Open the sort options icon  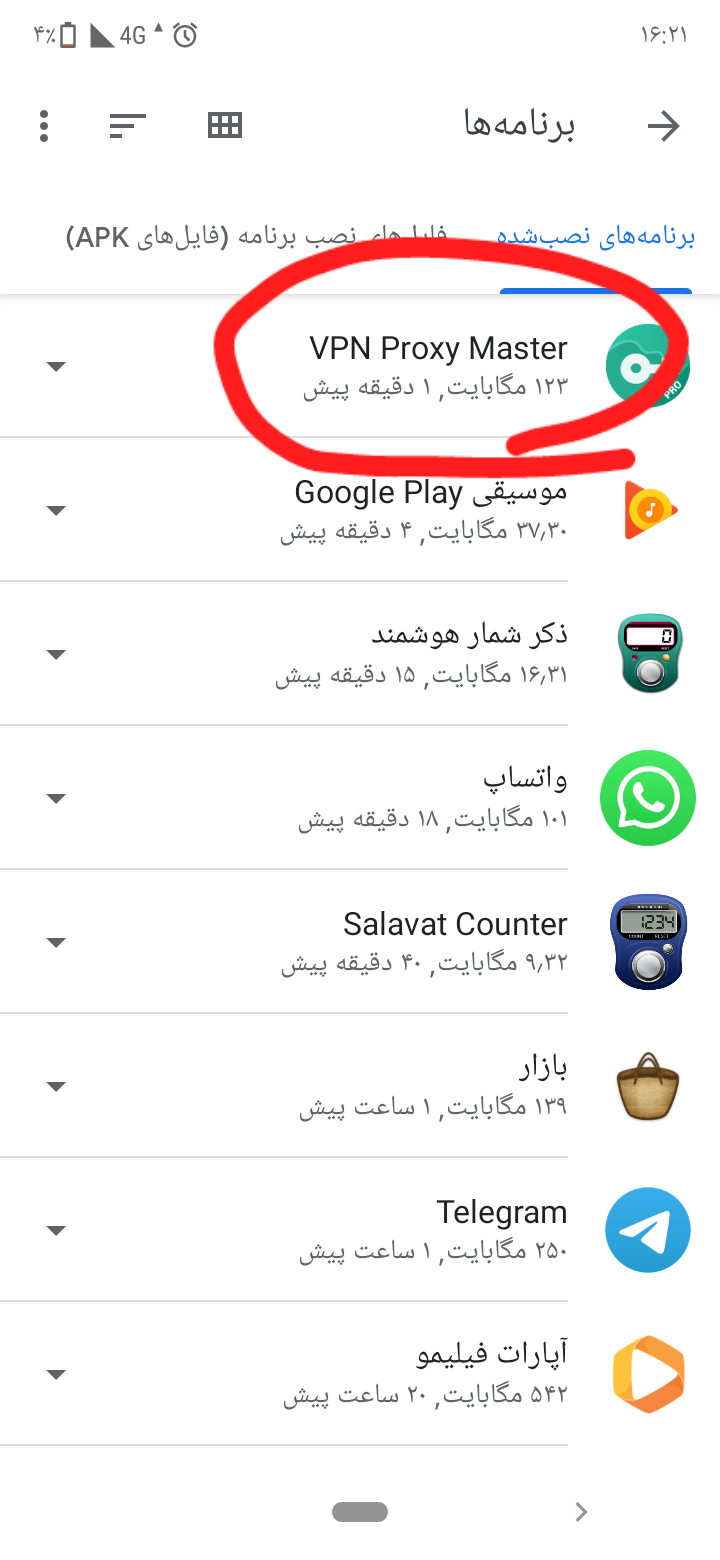[127, 126]
